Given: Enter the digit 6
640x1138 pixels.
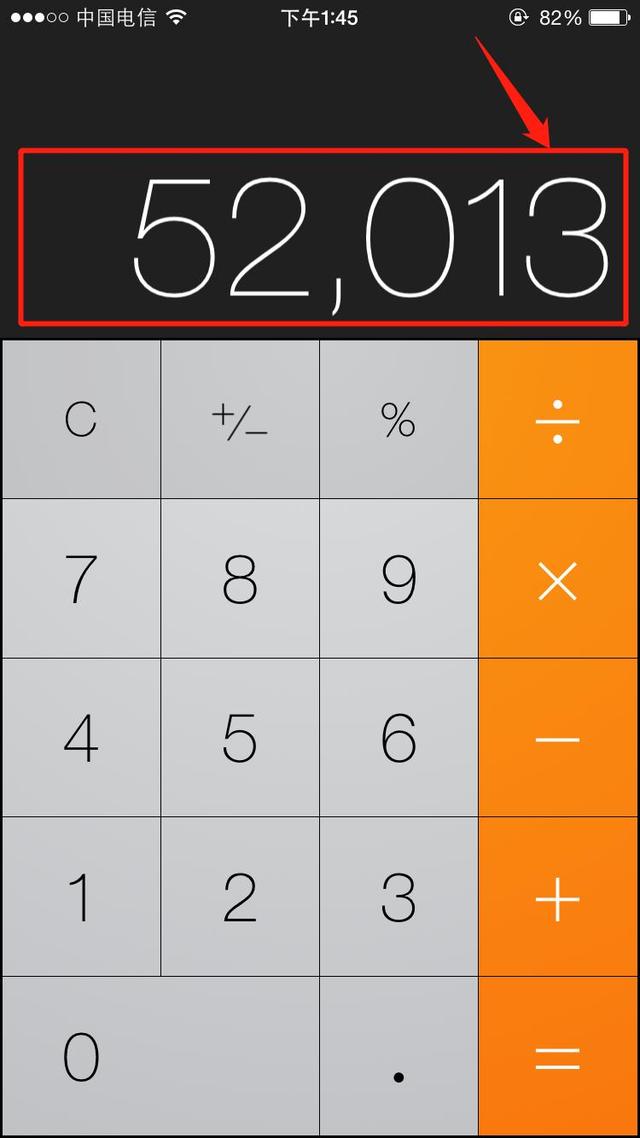Looking at the screenshot, I should [399, 737].
